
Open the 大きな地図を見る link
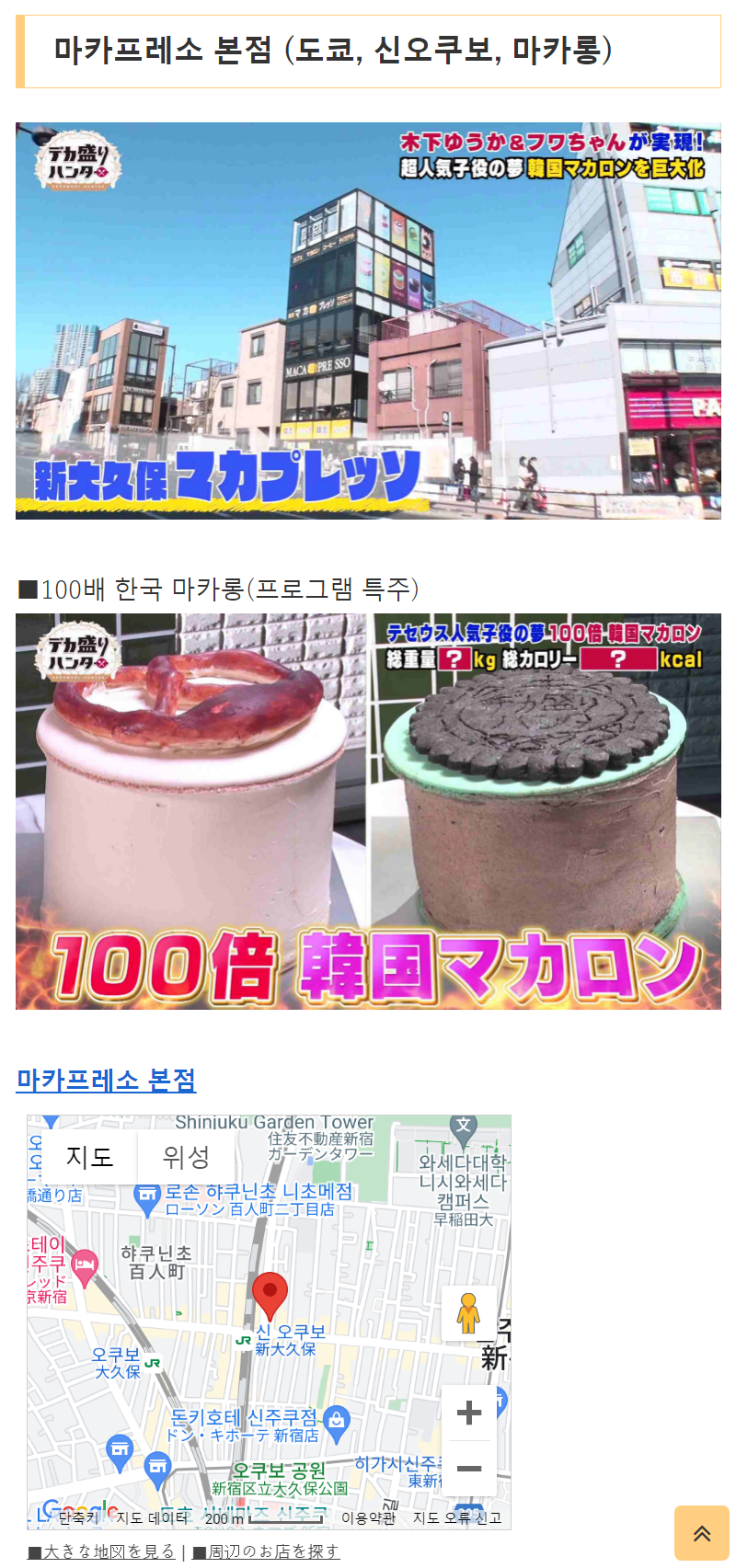pos(101,1551)
